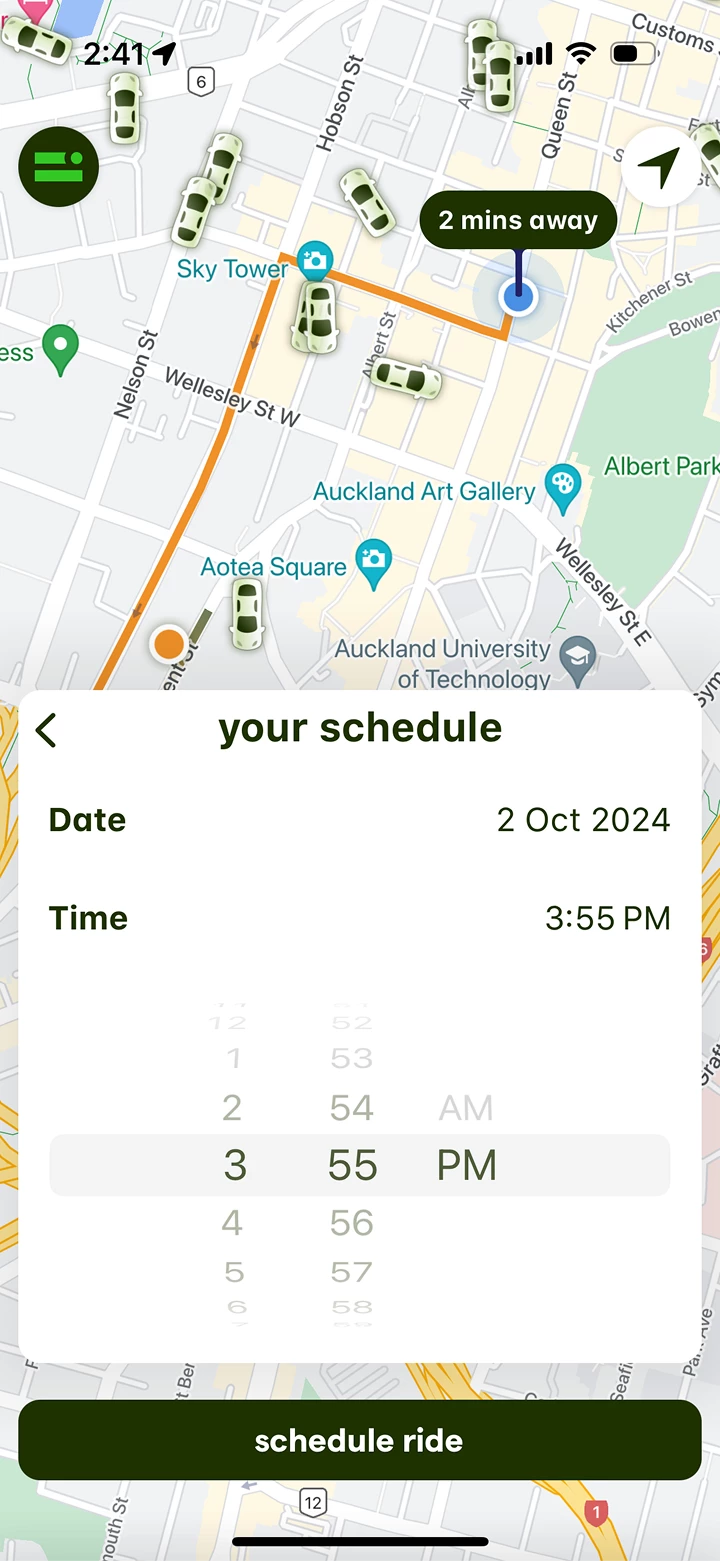
Task: Select hour 2 in the picker
Action: [x=232, y=1108]
